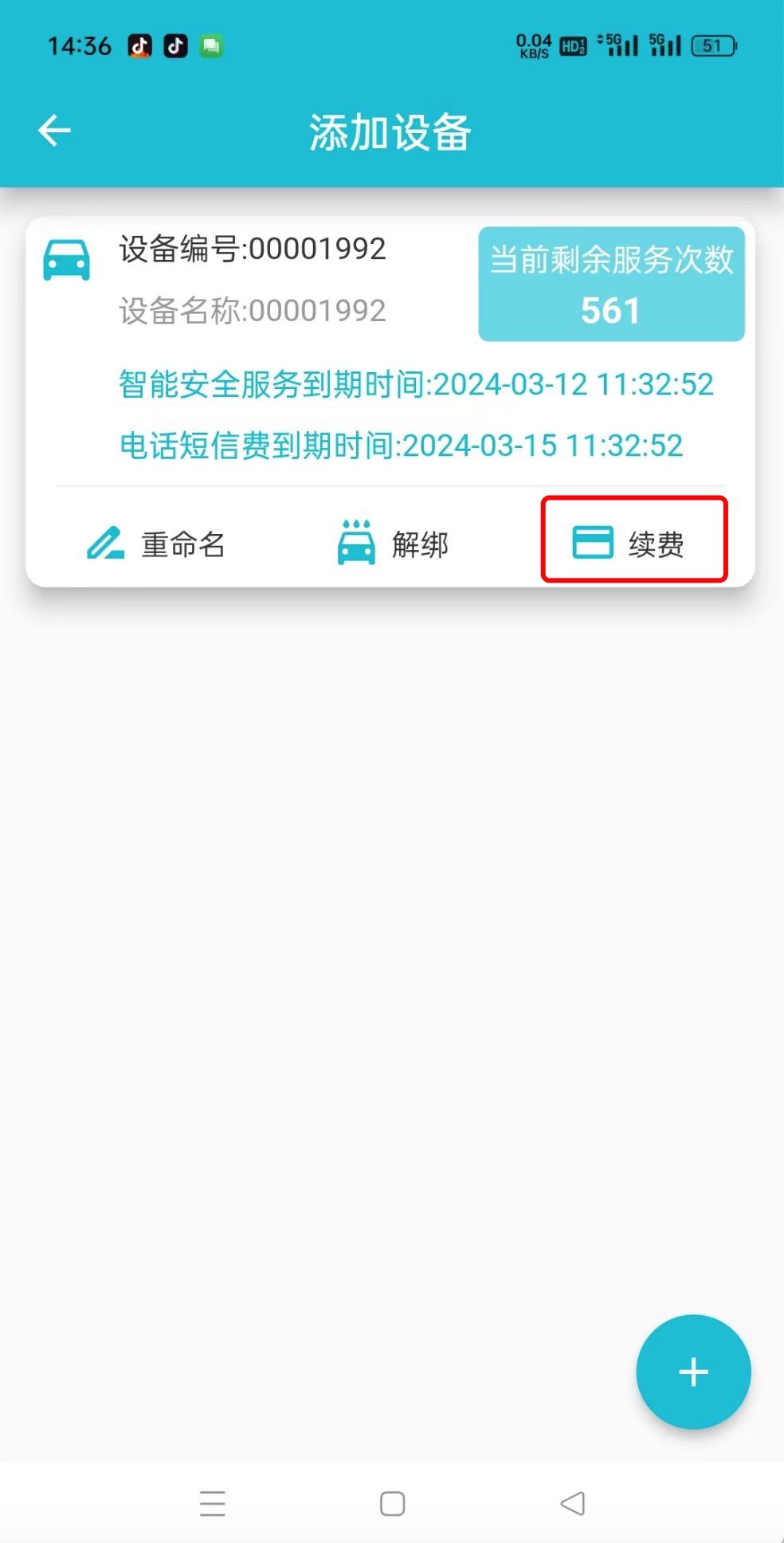
Task: Tap 重命名 to rename device 00001992
Action: pyautogui.click(x=157, y=544)
